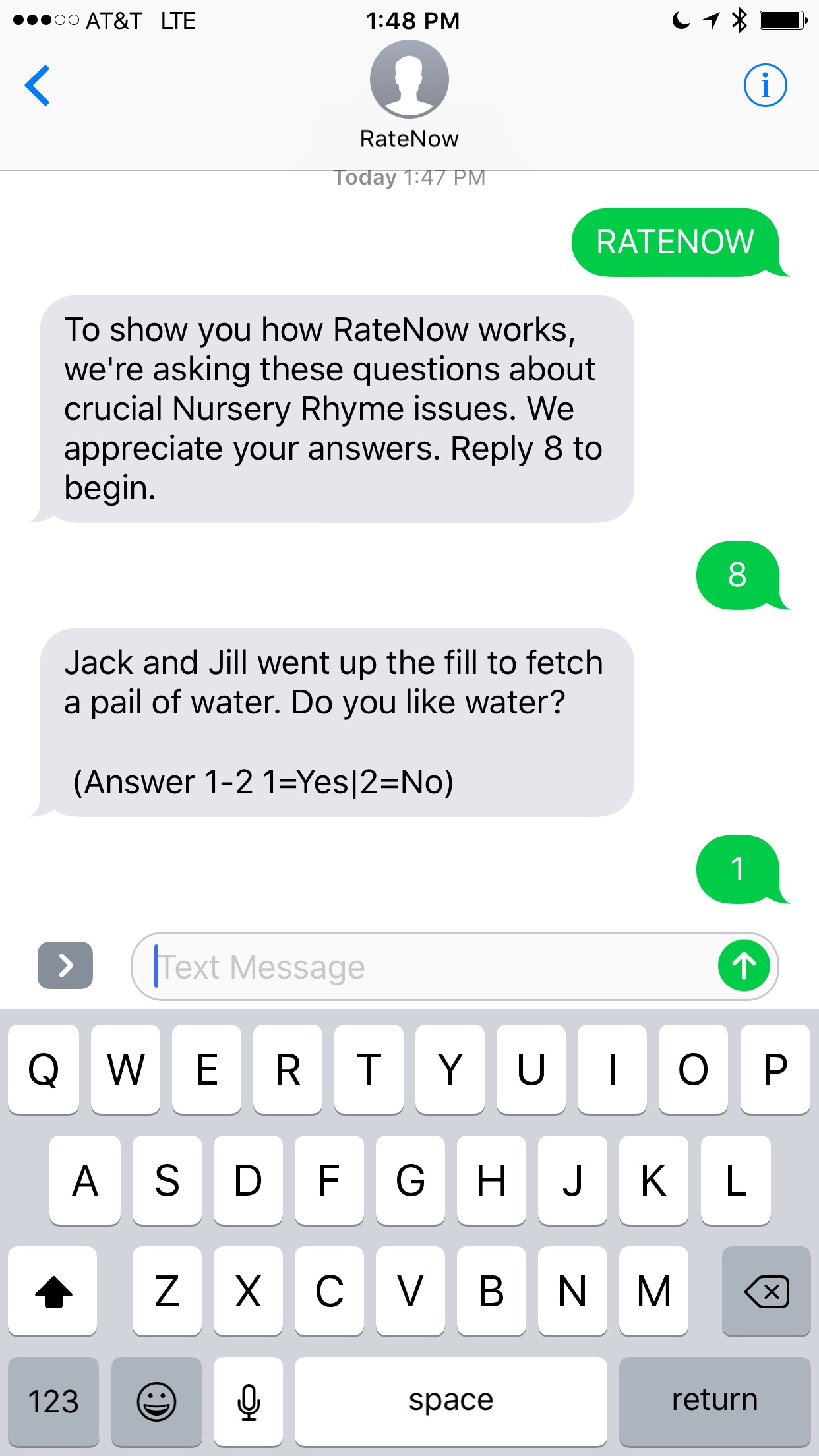This screenshot has width=819, height=1456.
Task: Switch keyboard to numbers with 123 key
Action: [53, 1401]
